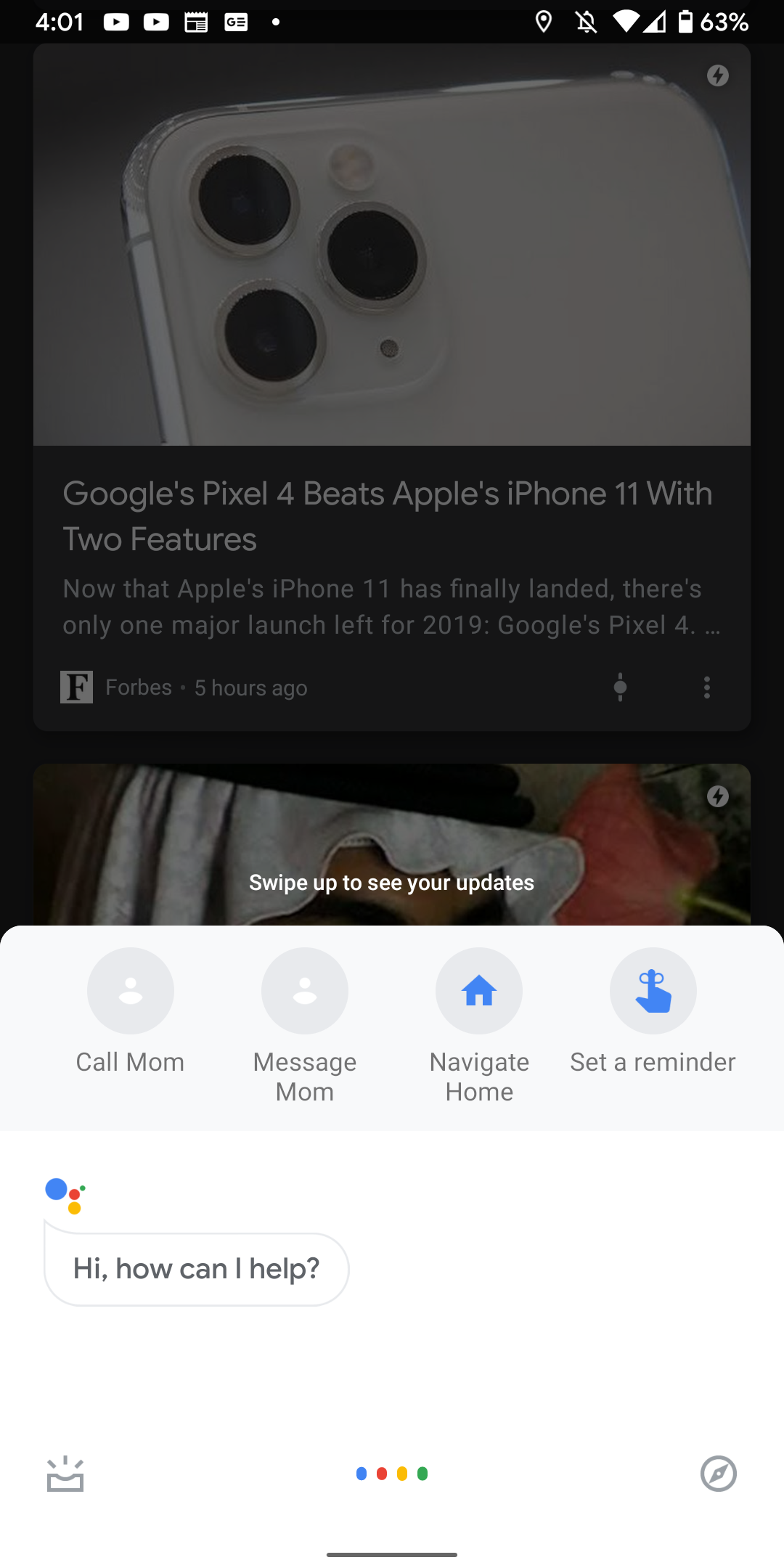
Task: Open the three-dot overflow menu on the article
Action: (x=706, y=687)
